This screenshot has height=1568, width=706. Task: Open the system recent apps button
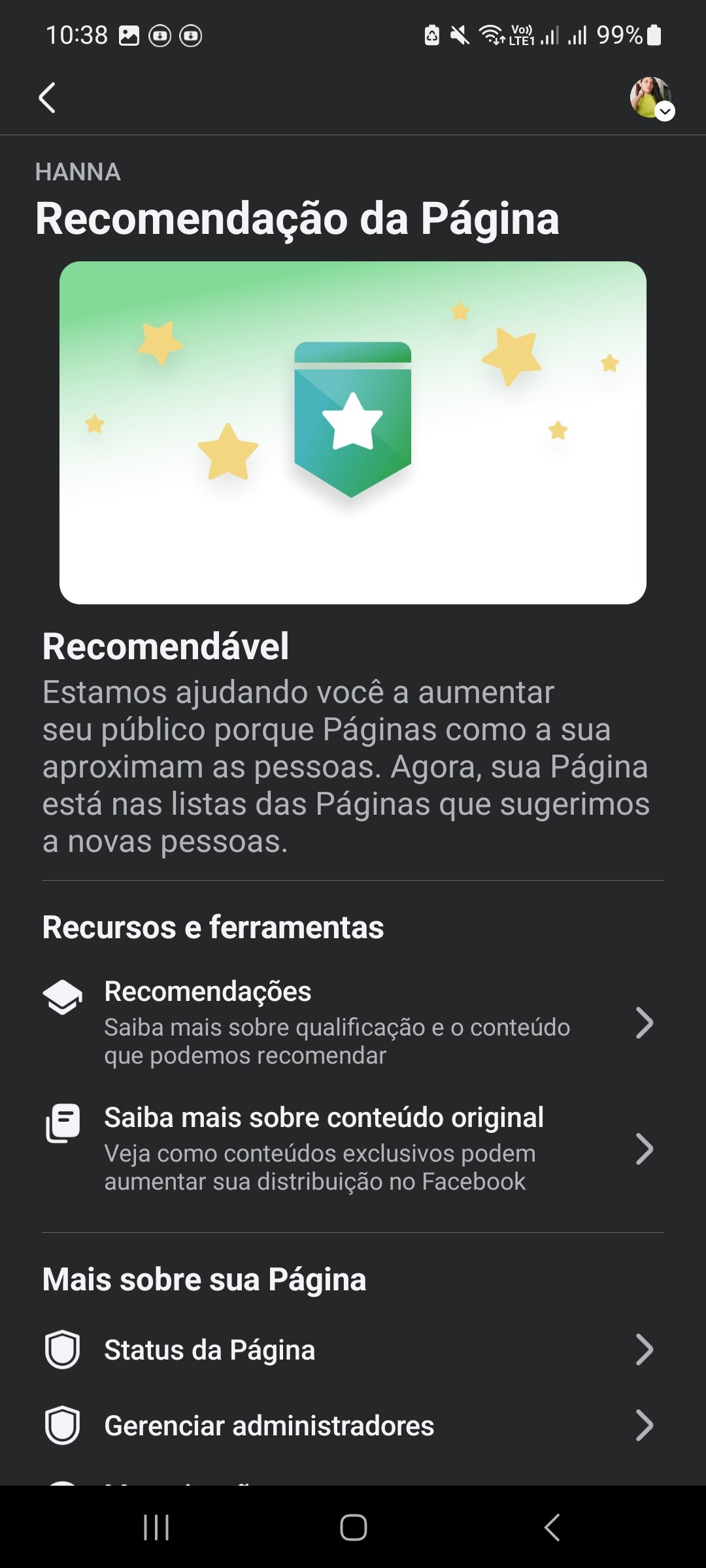click(156, 1527)
